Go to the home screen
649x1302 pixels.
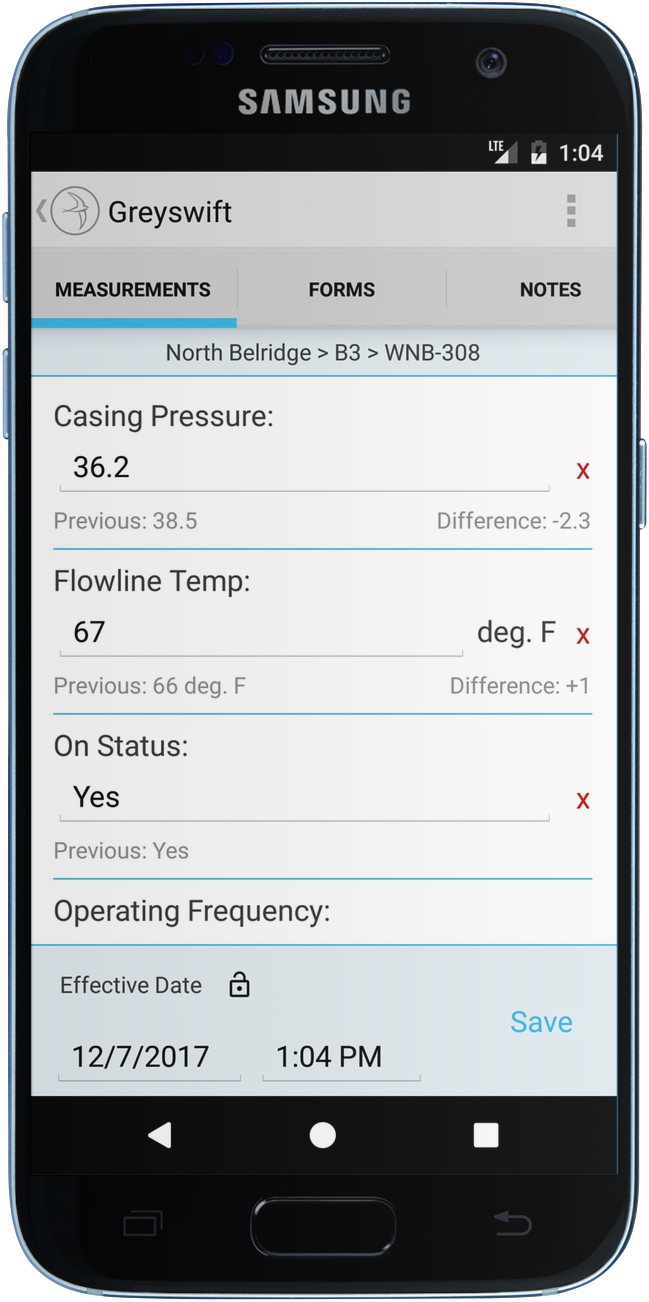tap(323, 1134)
